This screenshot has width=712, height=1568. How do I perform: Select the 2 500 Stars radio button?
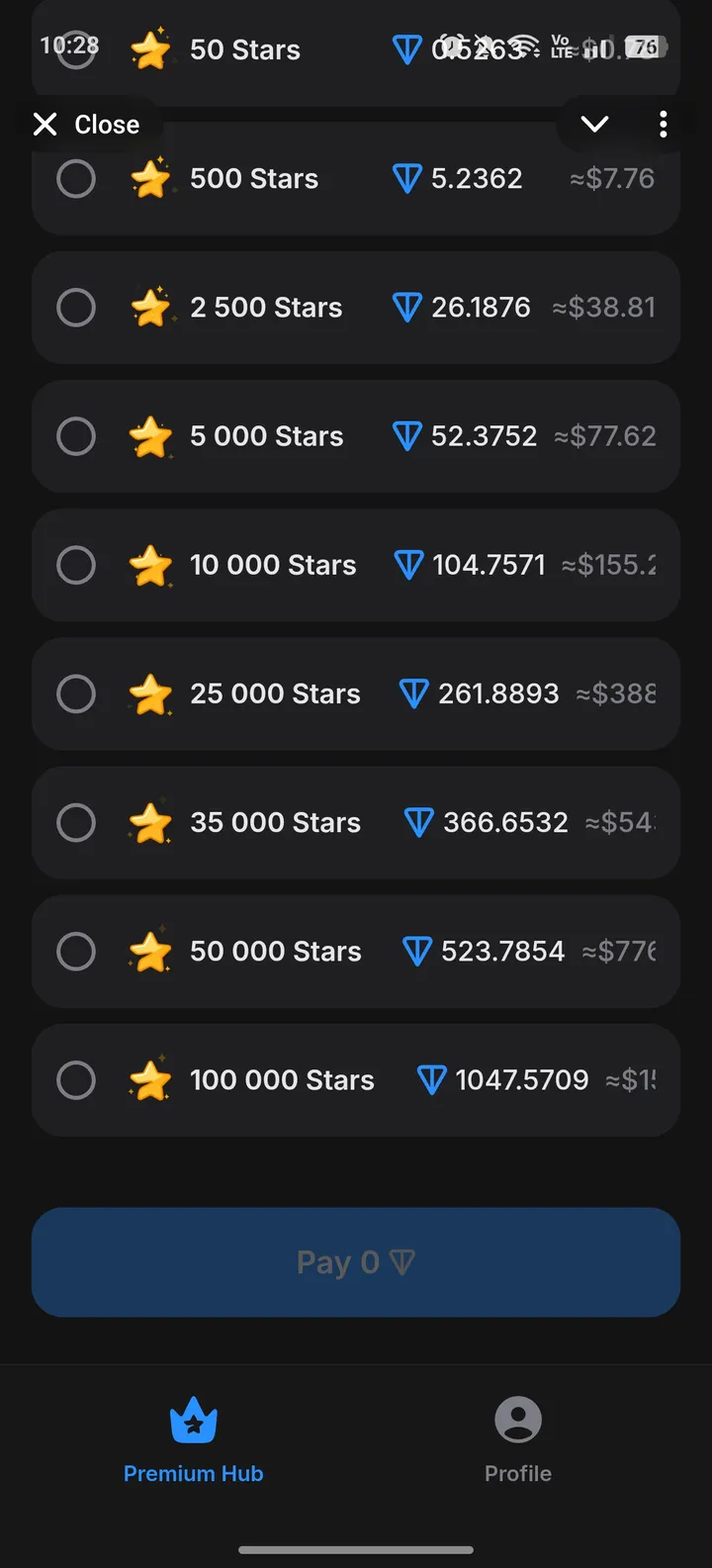[x=76, y=308]
